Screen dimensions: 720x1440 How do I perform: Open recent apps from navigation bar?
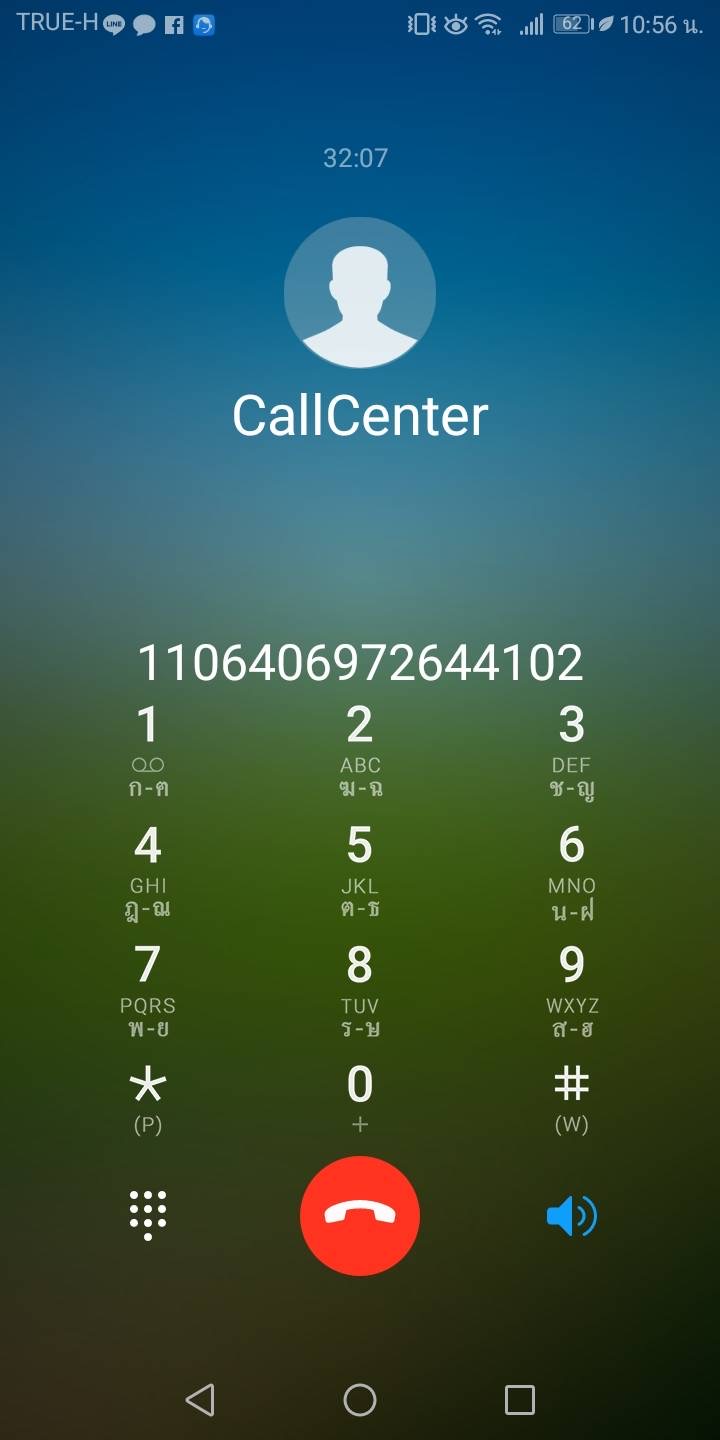[520, 1399]
